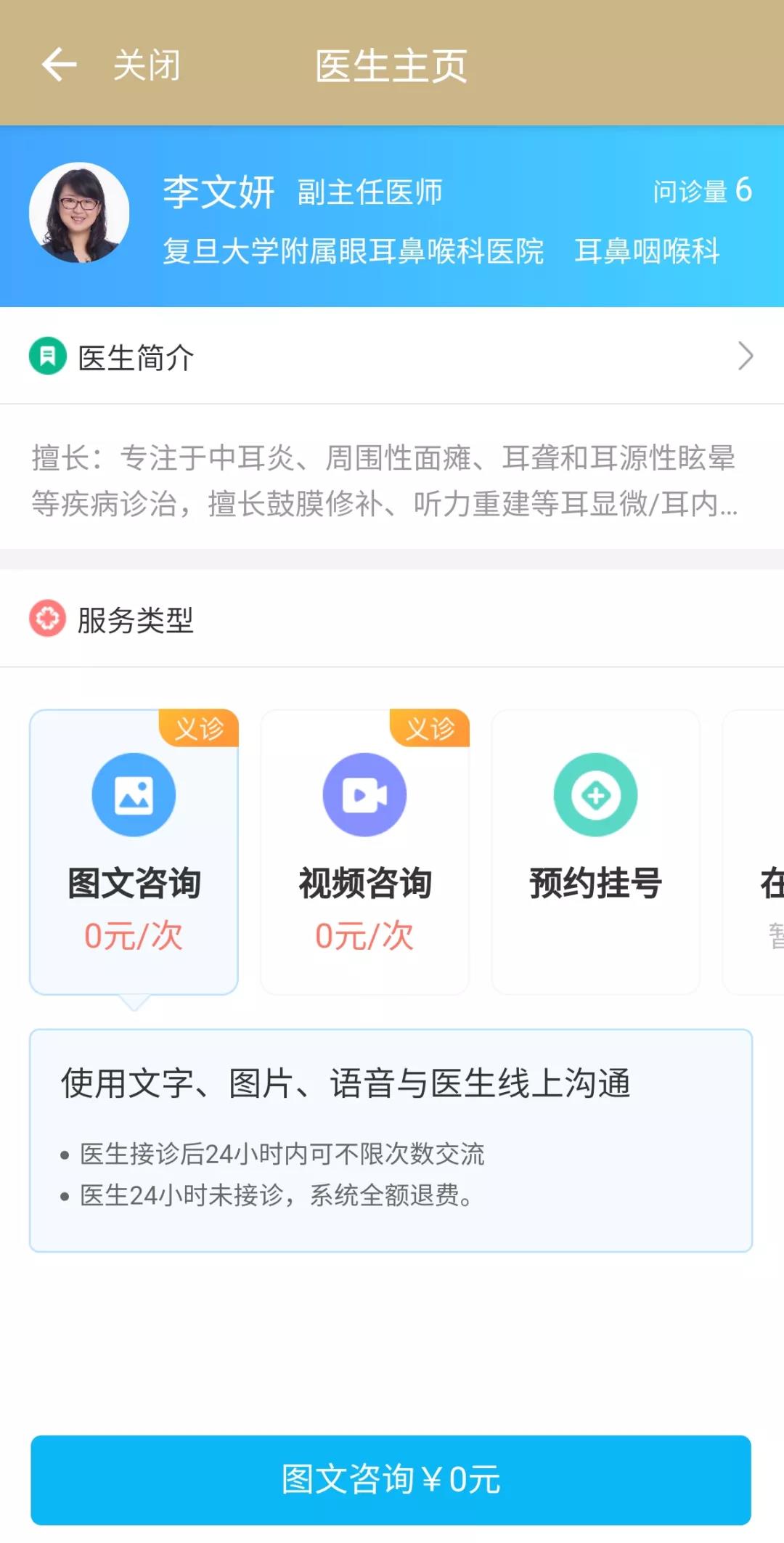Select the 视频咨询 service card
Image resolution: width=784 pixels, height=1543 pixels.
(364, 851)
